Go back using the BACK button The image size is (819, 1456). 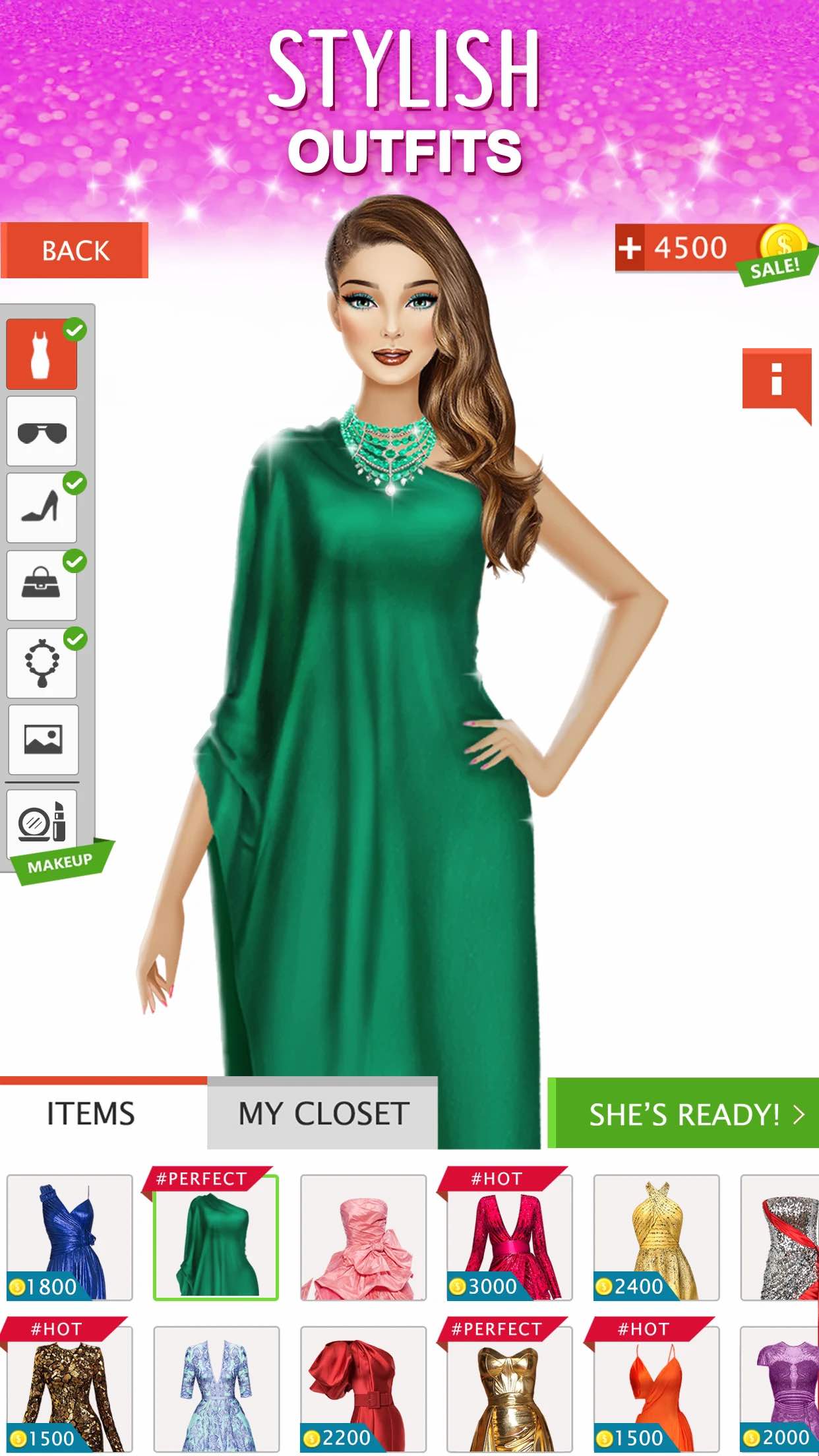75,251
